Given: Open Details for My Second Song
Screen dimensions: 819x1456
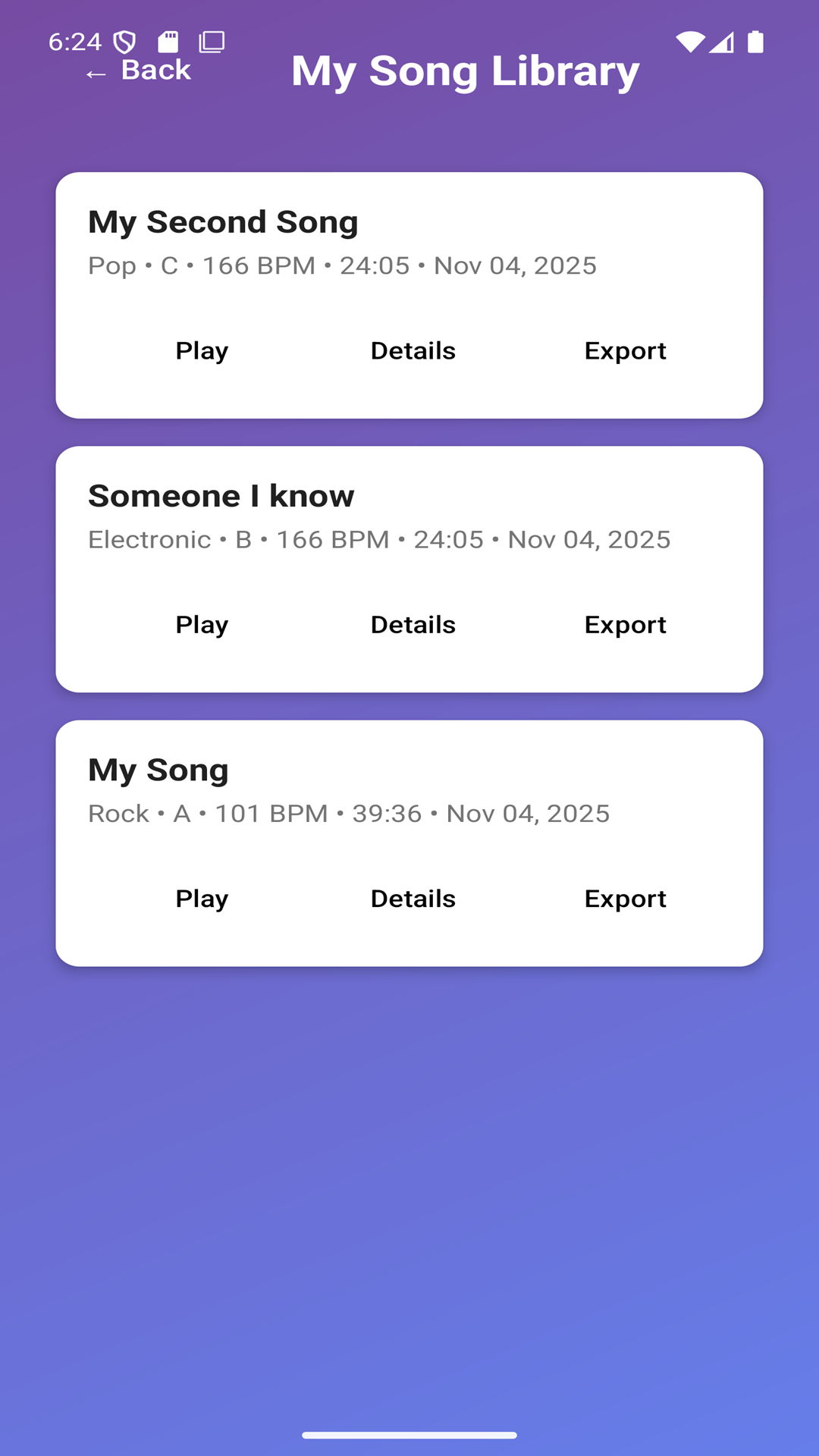Looking at the screenshot, I should (x=413, y=351).
